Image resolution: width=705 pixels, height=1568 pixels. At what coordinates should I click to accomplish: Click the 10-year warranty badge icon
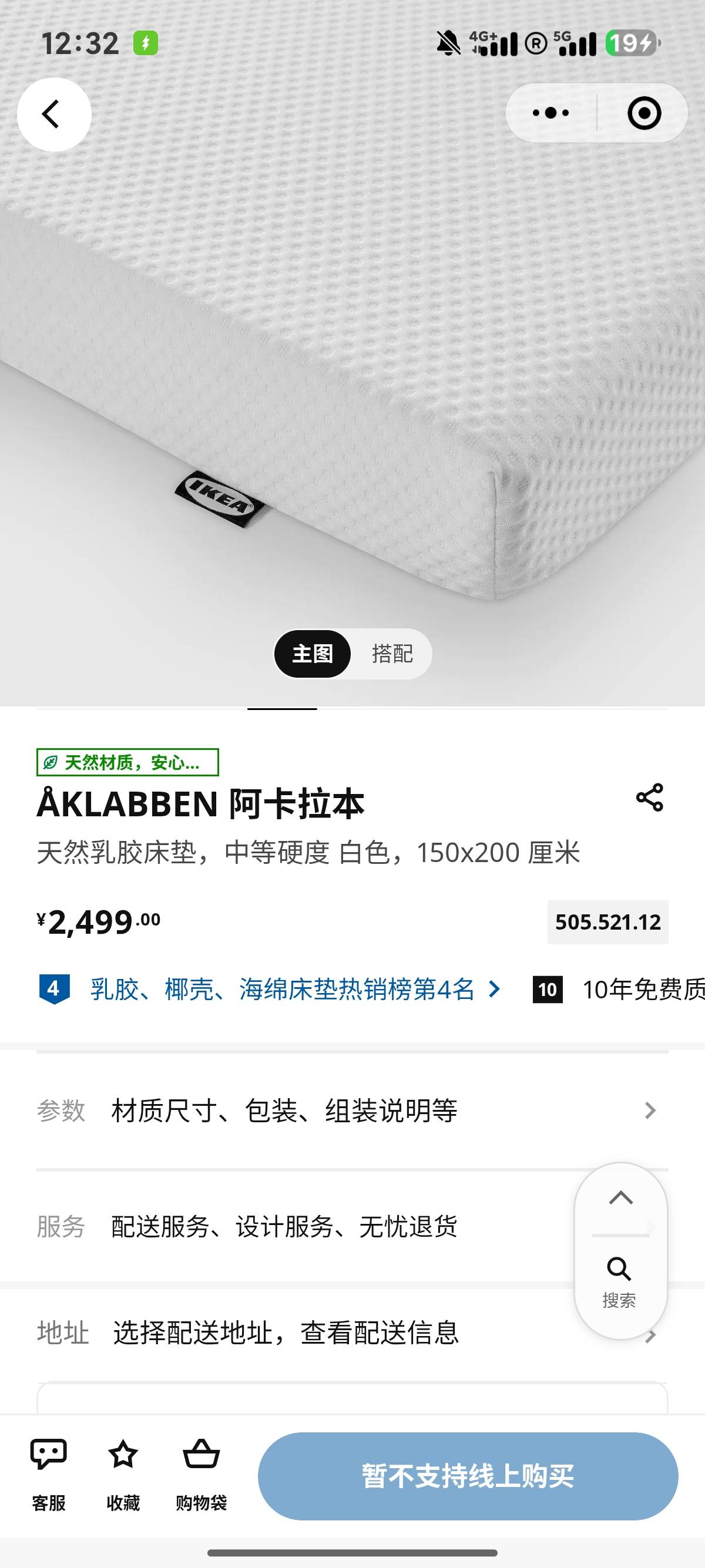pos(546,990)
